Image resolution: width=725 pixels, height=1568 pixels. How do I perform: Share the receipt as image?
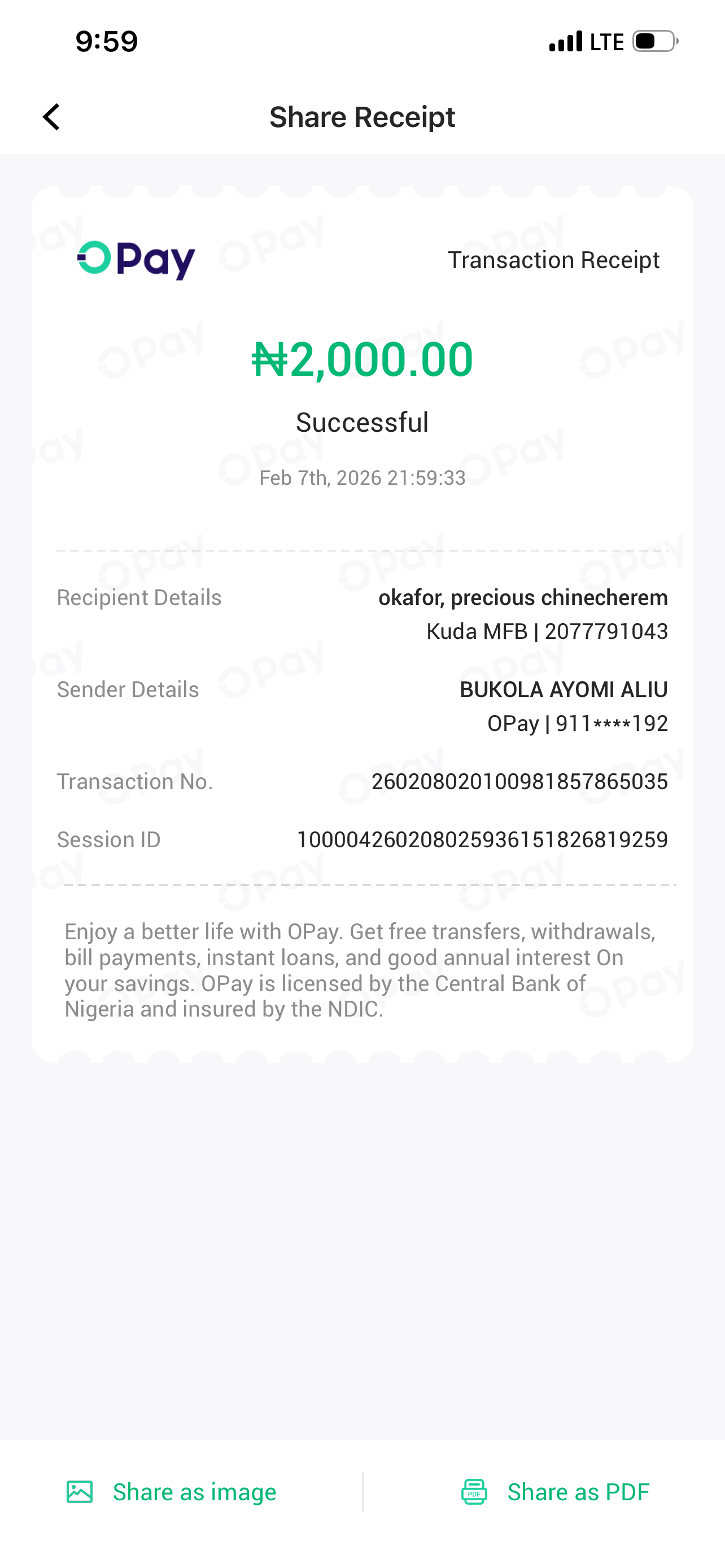[172, 1492]
